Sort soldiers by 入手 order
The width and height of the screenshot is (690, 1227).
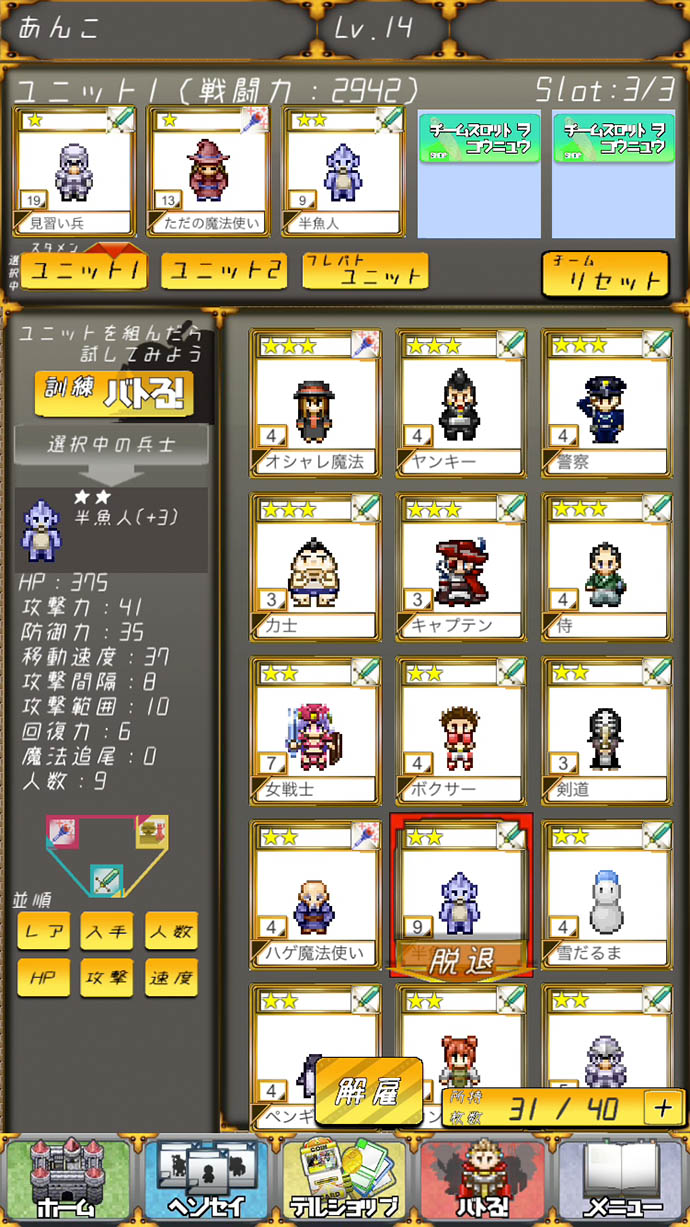click(106, 931)
